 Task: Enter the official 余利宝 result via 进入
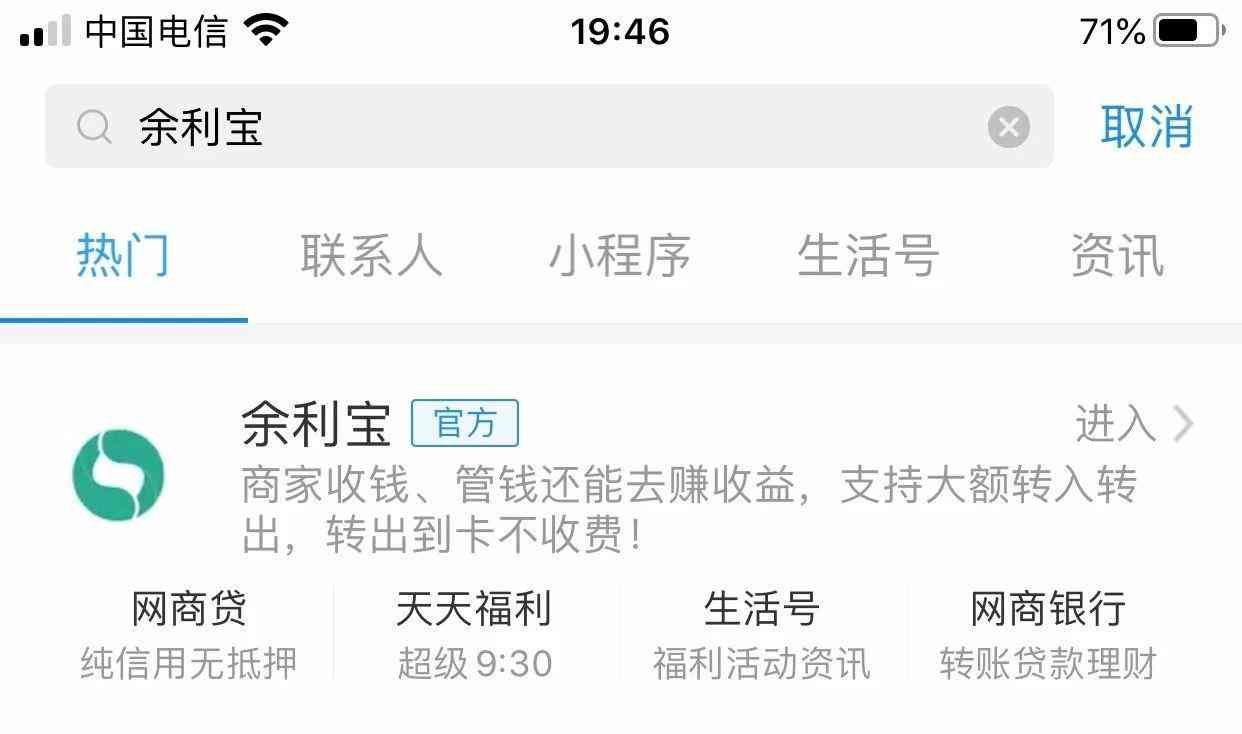1133,424
